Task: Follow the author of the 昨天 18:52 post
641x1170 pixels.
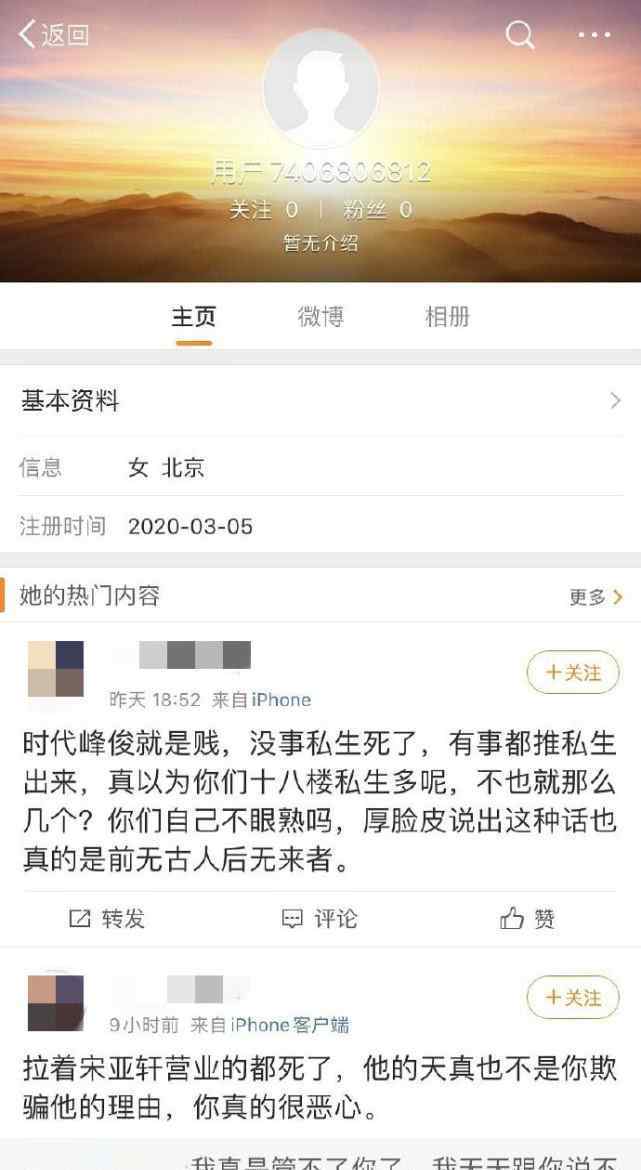Action: click(x=573, y=672)
